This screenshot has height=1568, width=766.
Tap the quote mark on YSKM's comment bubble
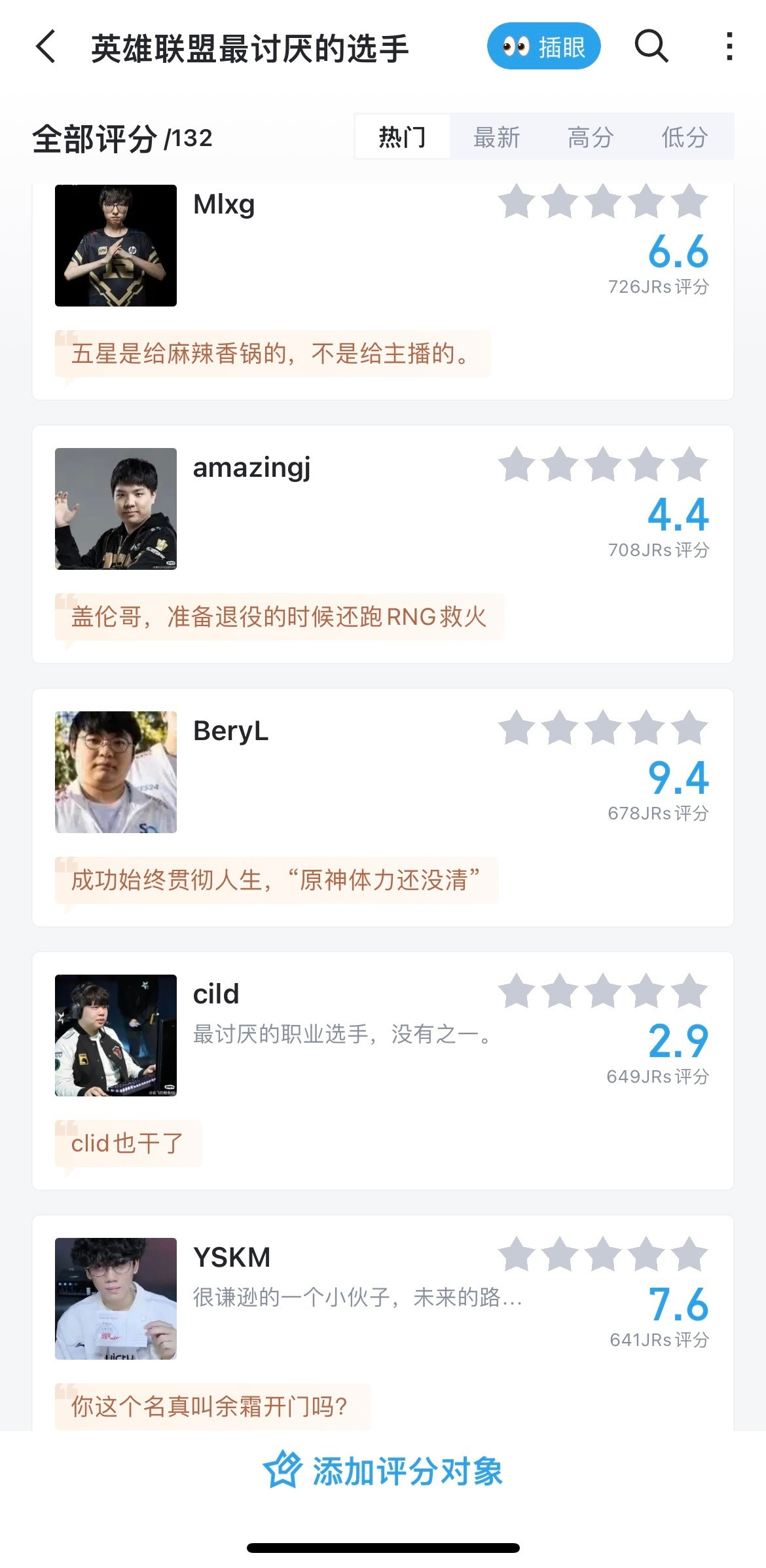point(64,1390)
